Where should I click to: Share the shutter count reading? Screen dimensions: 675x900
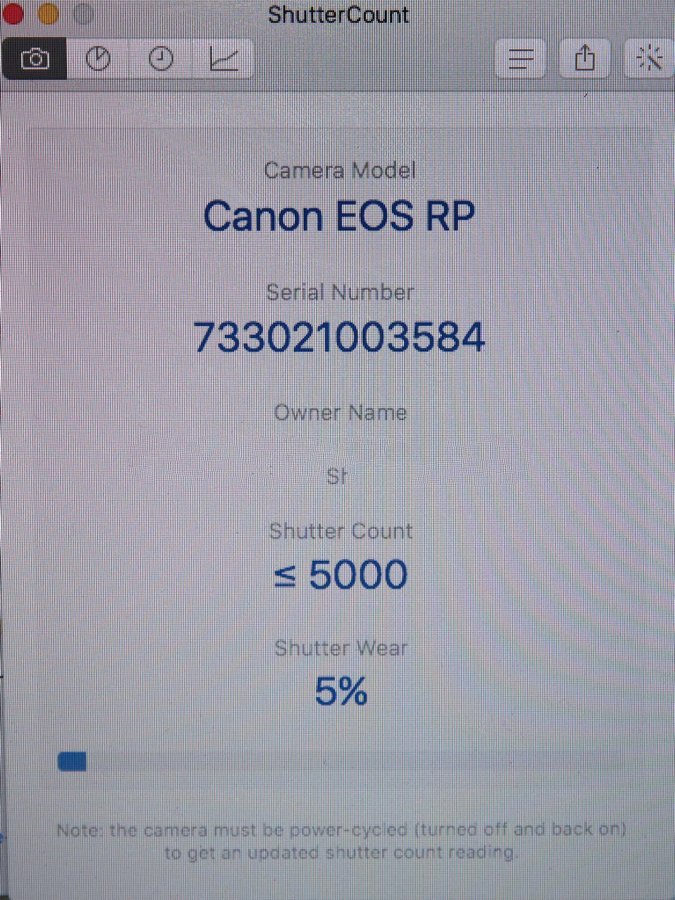pyautogui.click(x=585, y=60)
